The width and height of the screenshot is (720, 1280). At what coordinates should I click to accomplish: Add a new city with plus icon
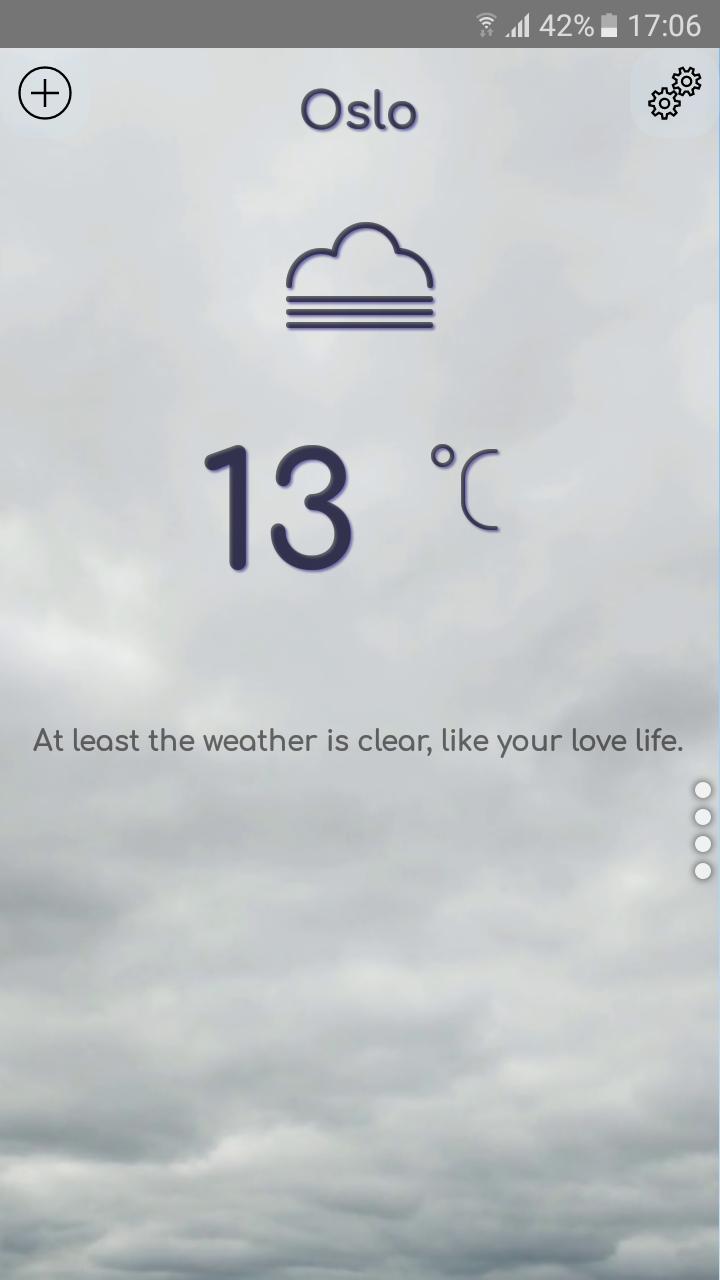click(45, 94)
